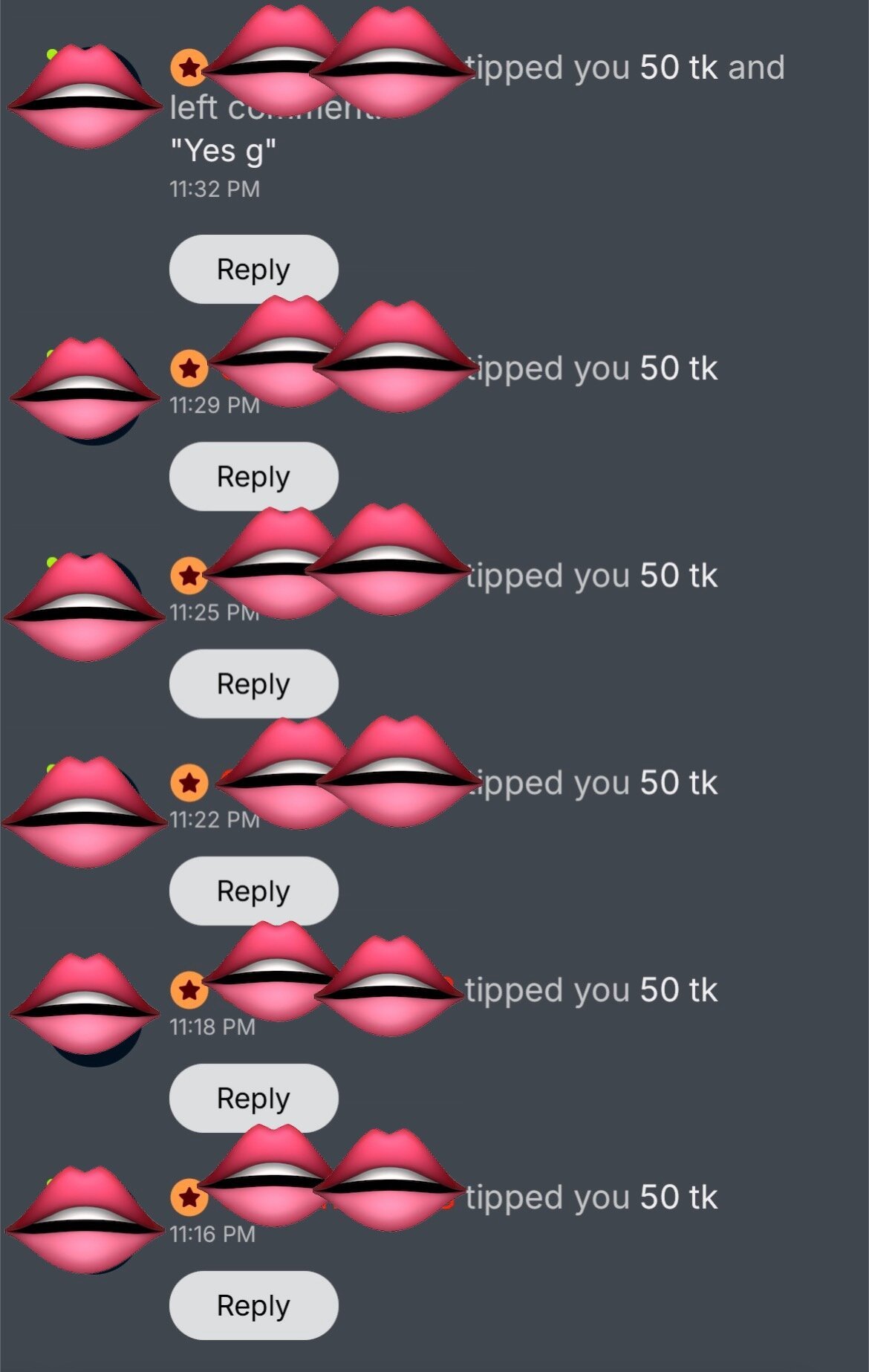Reply to the 11:25 PM tip

coord(253,683)
